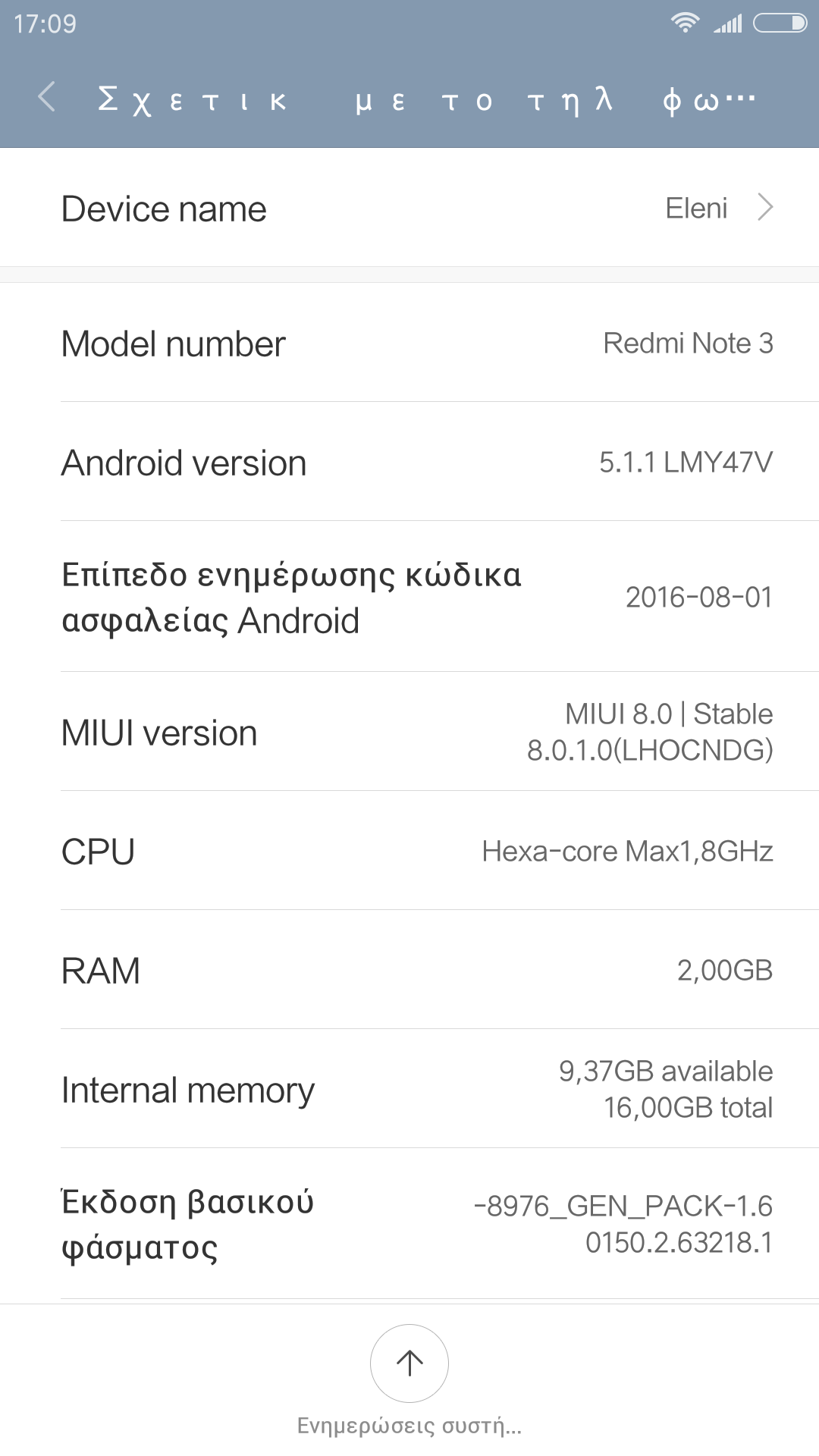Tap the Android version row
Screen dimensions: 819x1456
[409, 462]
